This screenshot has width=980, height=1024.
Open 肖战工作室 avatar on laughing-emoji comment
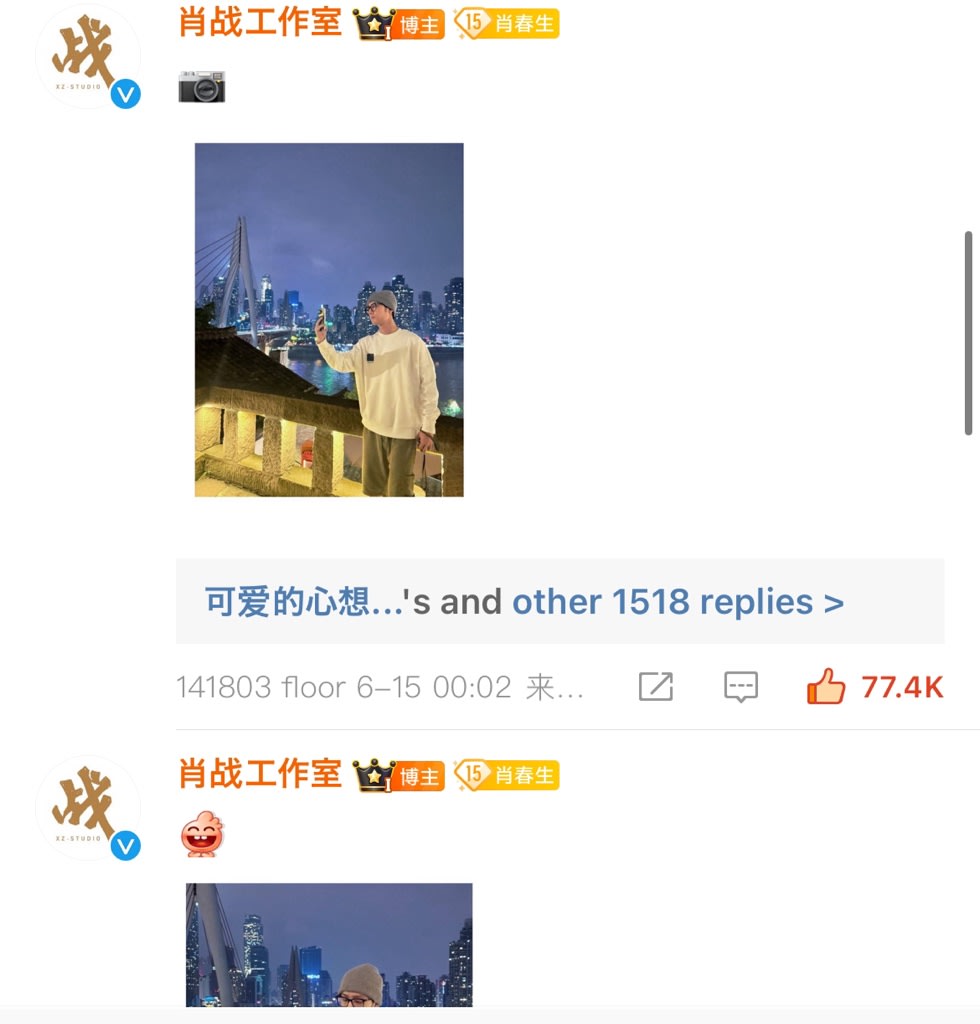pyautogui.click(x=87, y=808)
